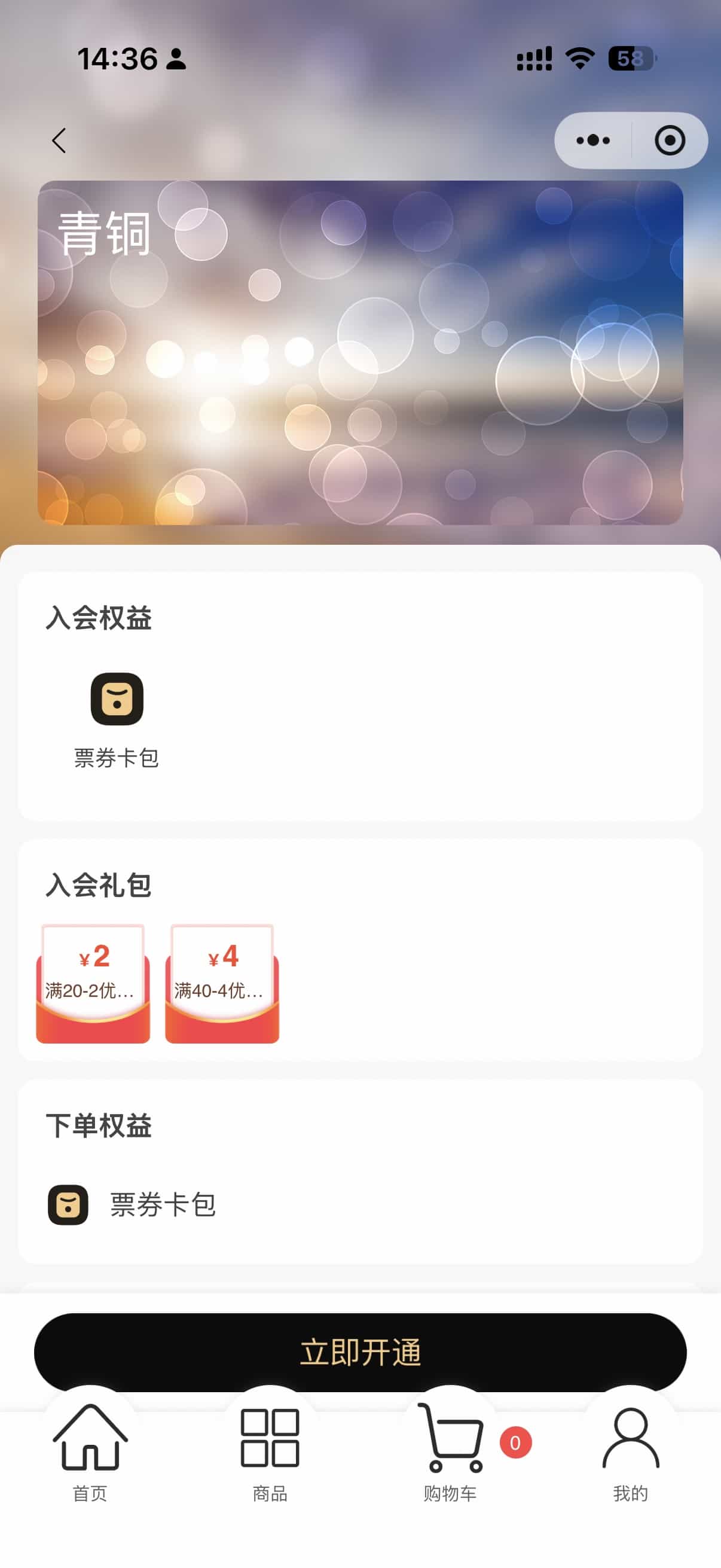Open 票券卡包 under 下单权益
Screen dimensions: 721x1568
pyautogui.click(x=132, y=1204)
